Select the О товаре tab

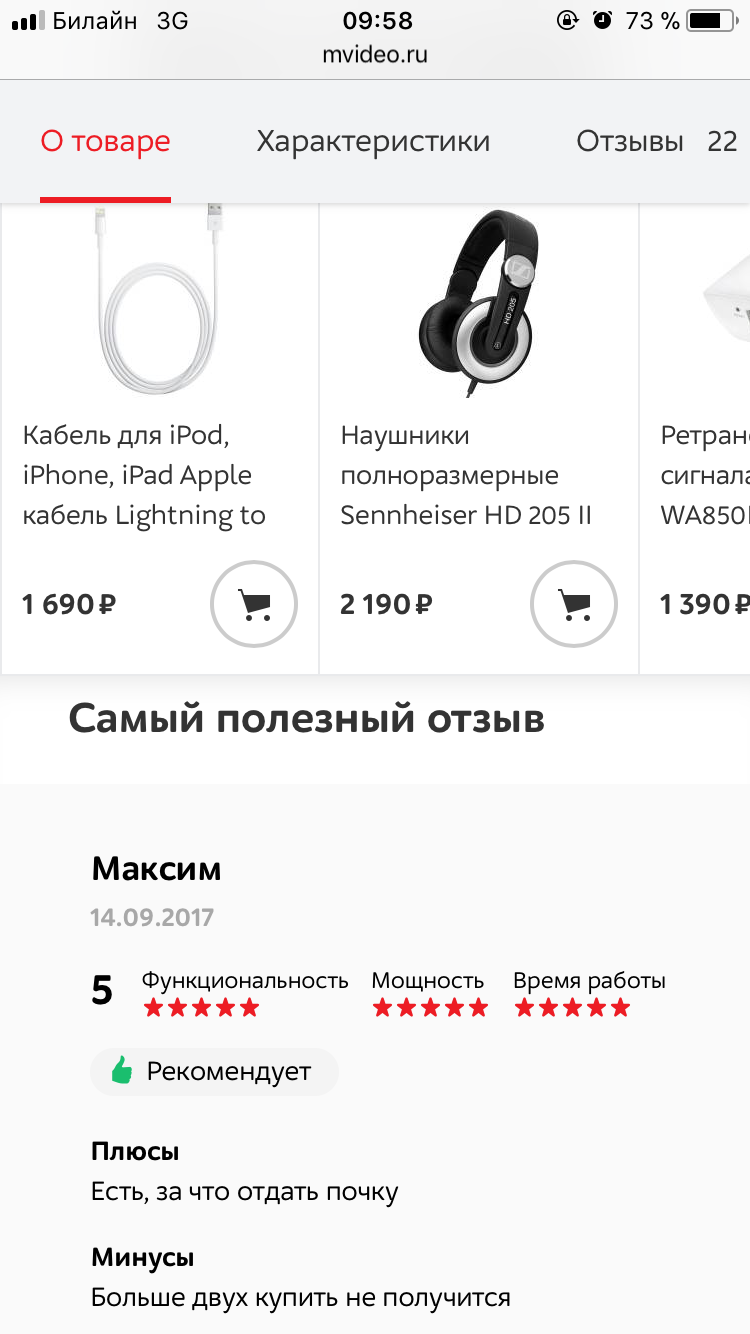pyautogui.click(x=105, y=142)
